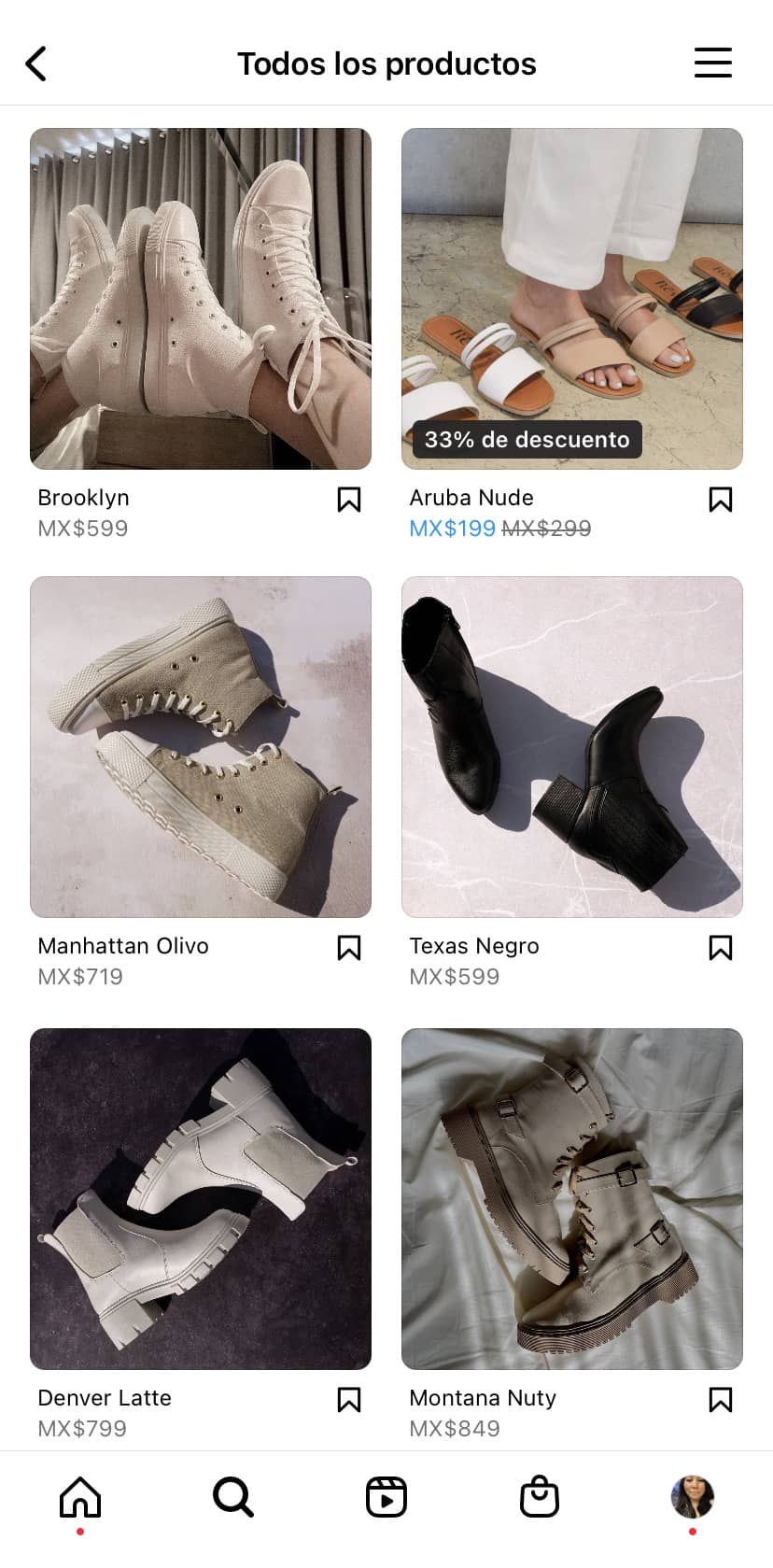The image size is (773, 1568).
Task: Save Manhattan Olivo for later
Action: click(348, 948)
